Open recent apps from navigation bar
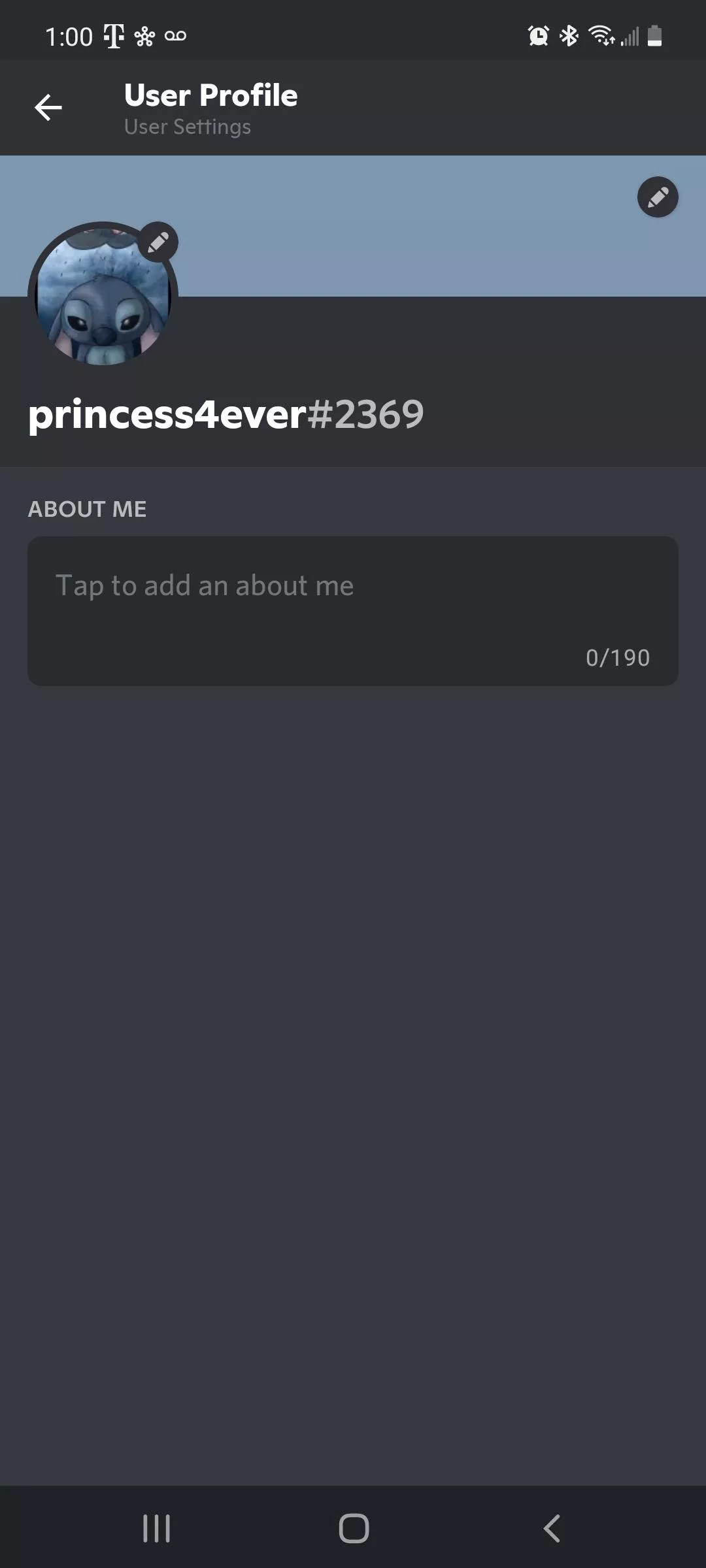This screenshot has height=1568, width=706. (157, 1529)
